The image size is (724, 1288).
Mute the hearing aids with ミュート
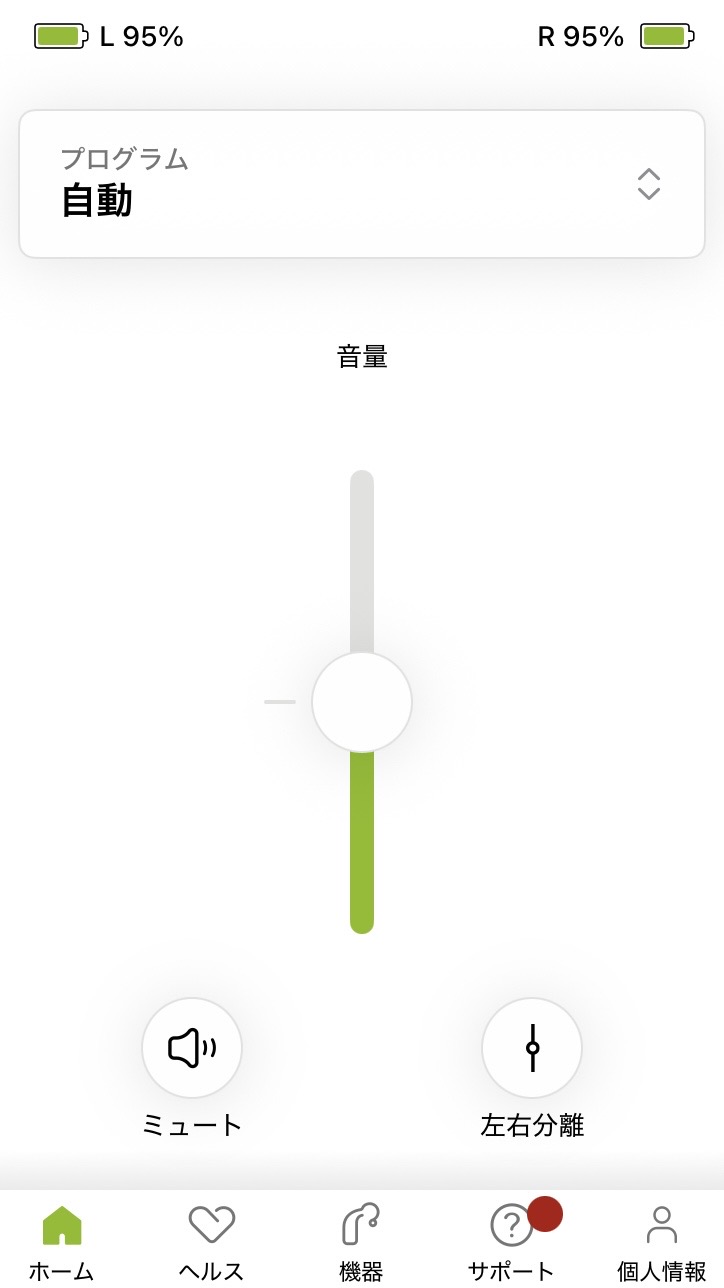[x=192, y=1048]
